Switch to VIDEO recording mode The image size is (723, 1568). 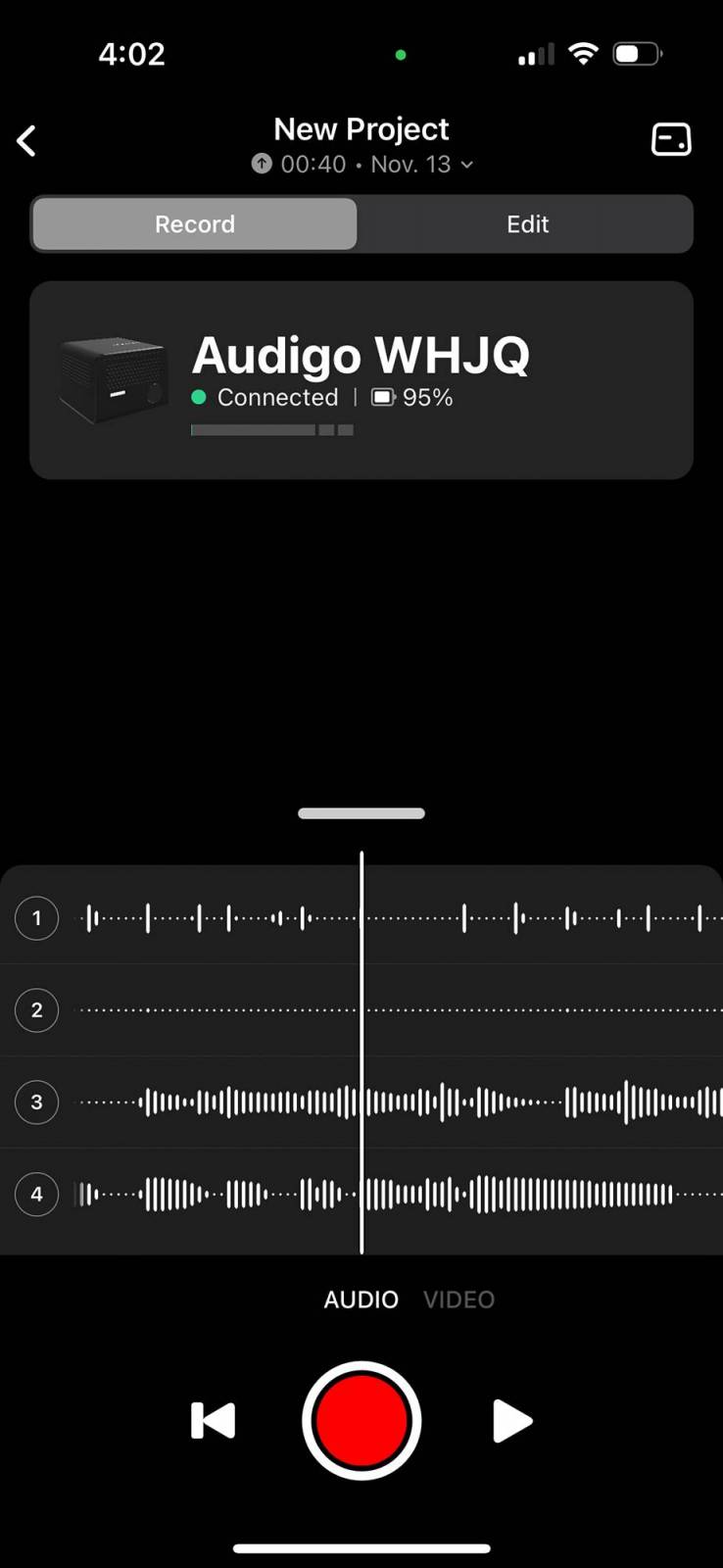coord(458,1298)
